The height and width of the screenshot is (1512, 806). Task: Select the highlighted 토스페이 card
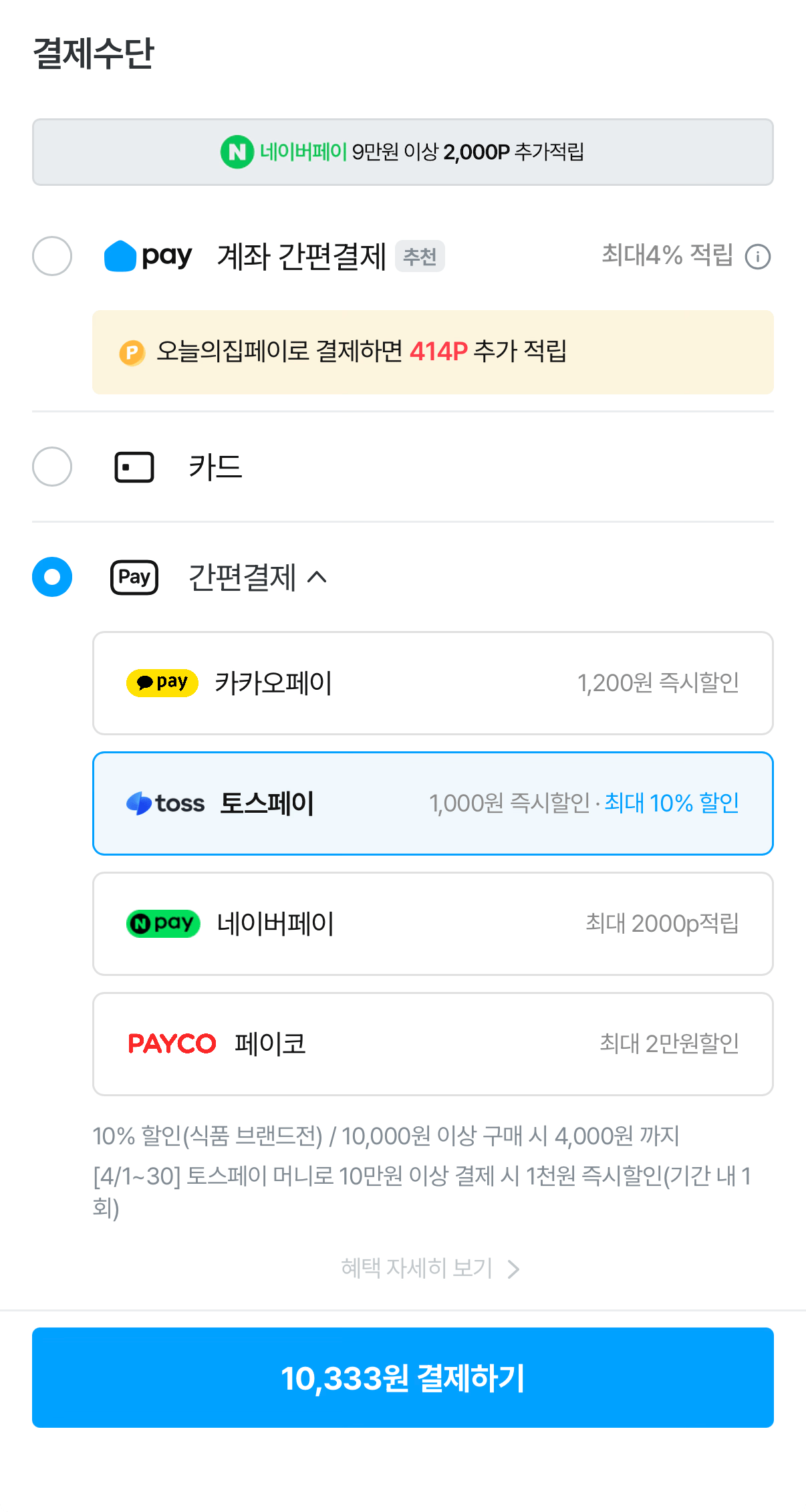click(433, 803)
